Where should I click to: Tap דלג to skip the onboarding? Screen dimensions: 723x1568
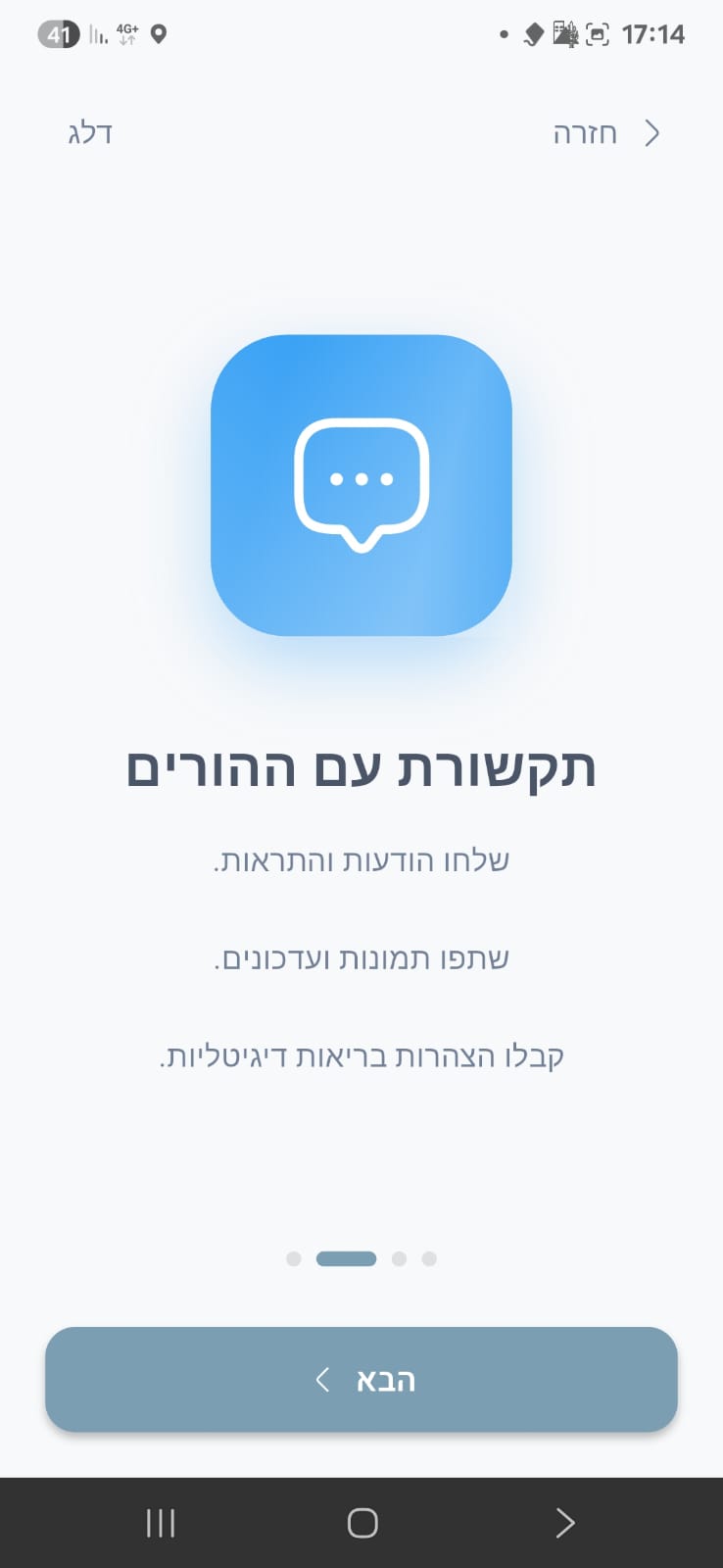click(x=90, y=133)
